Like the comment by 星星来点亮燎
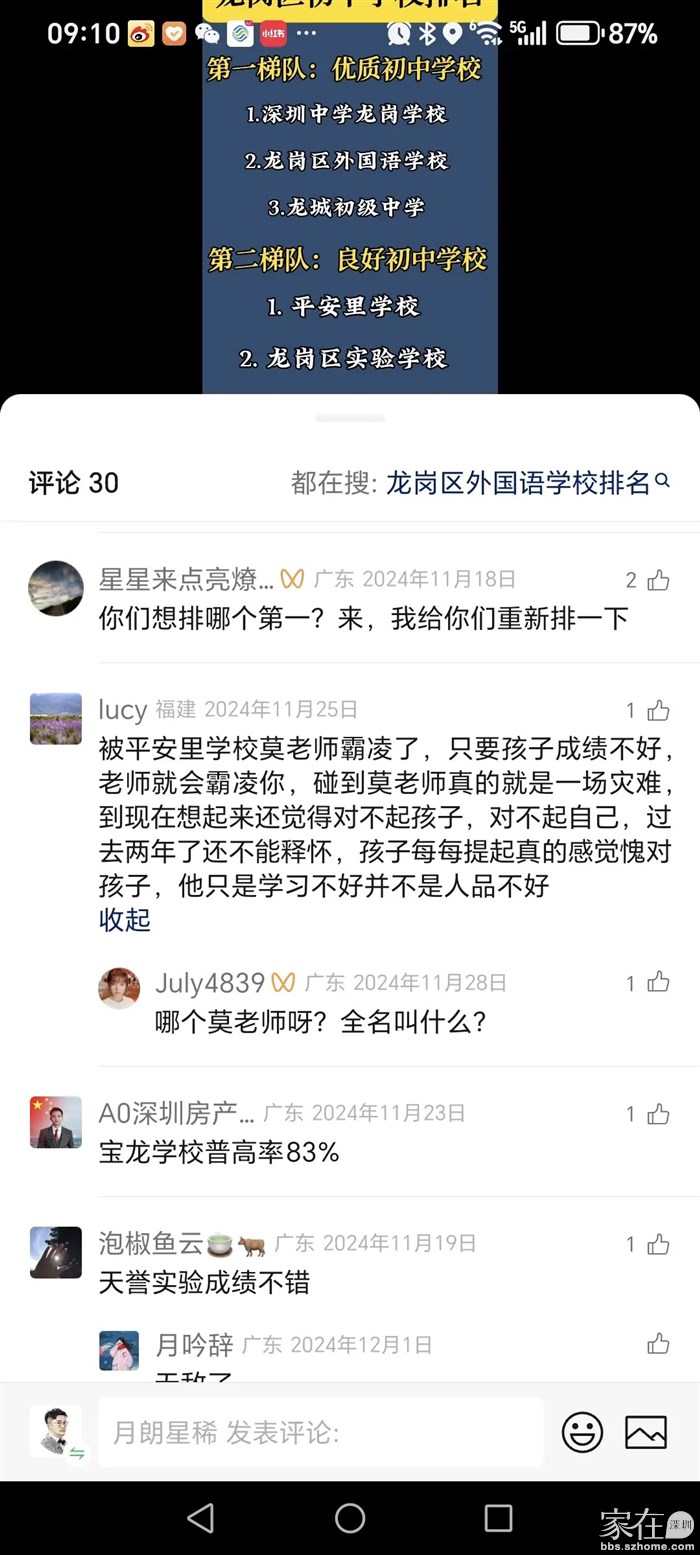Screen dimensions: 700x1555 click(657, 580)
